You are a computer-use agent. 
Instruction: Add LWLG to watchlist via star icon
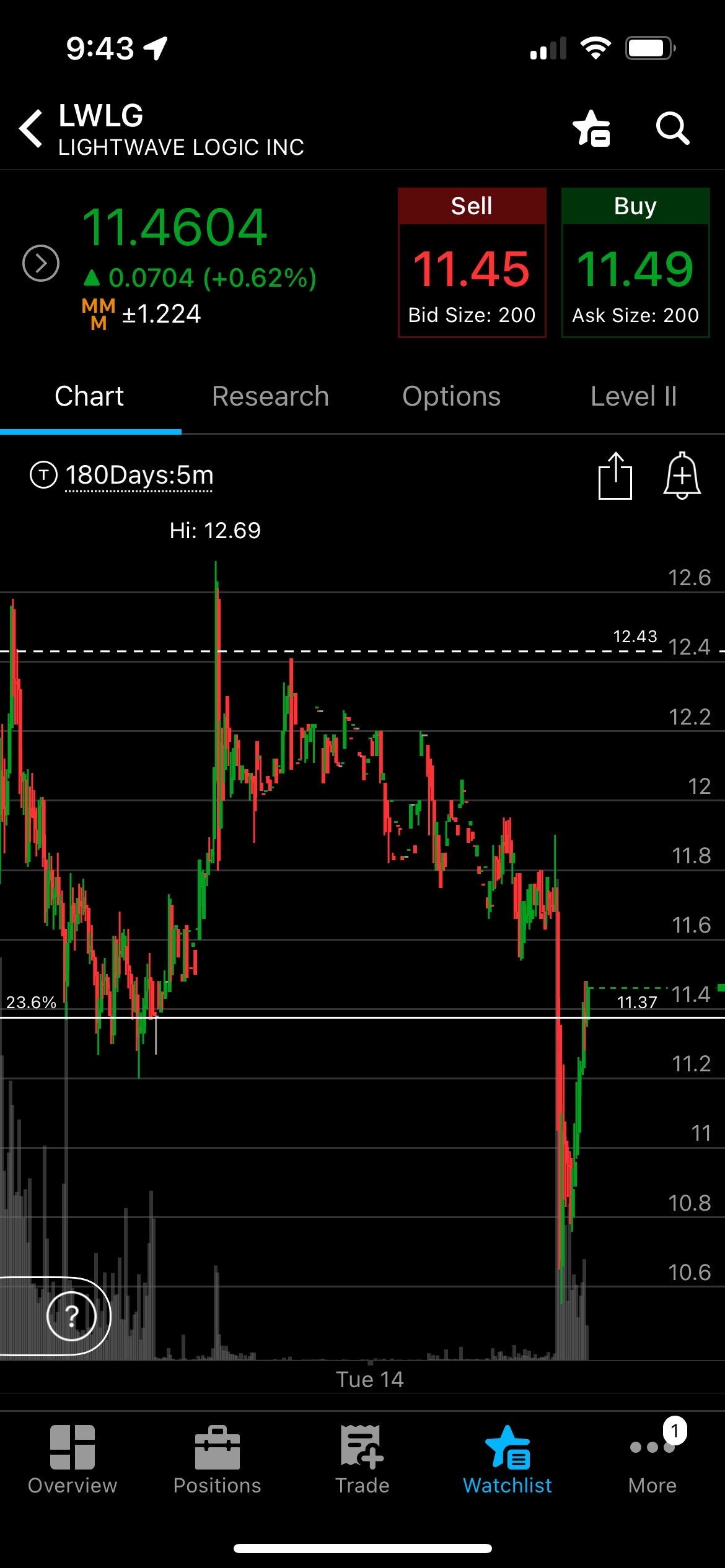(592, 128)
